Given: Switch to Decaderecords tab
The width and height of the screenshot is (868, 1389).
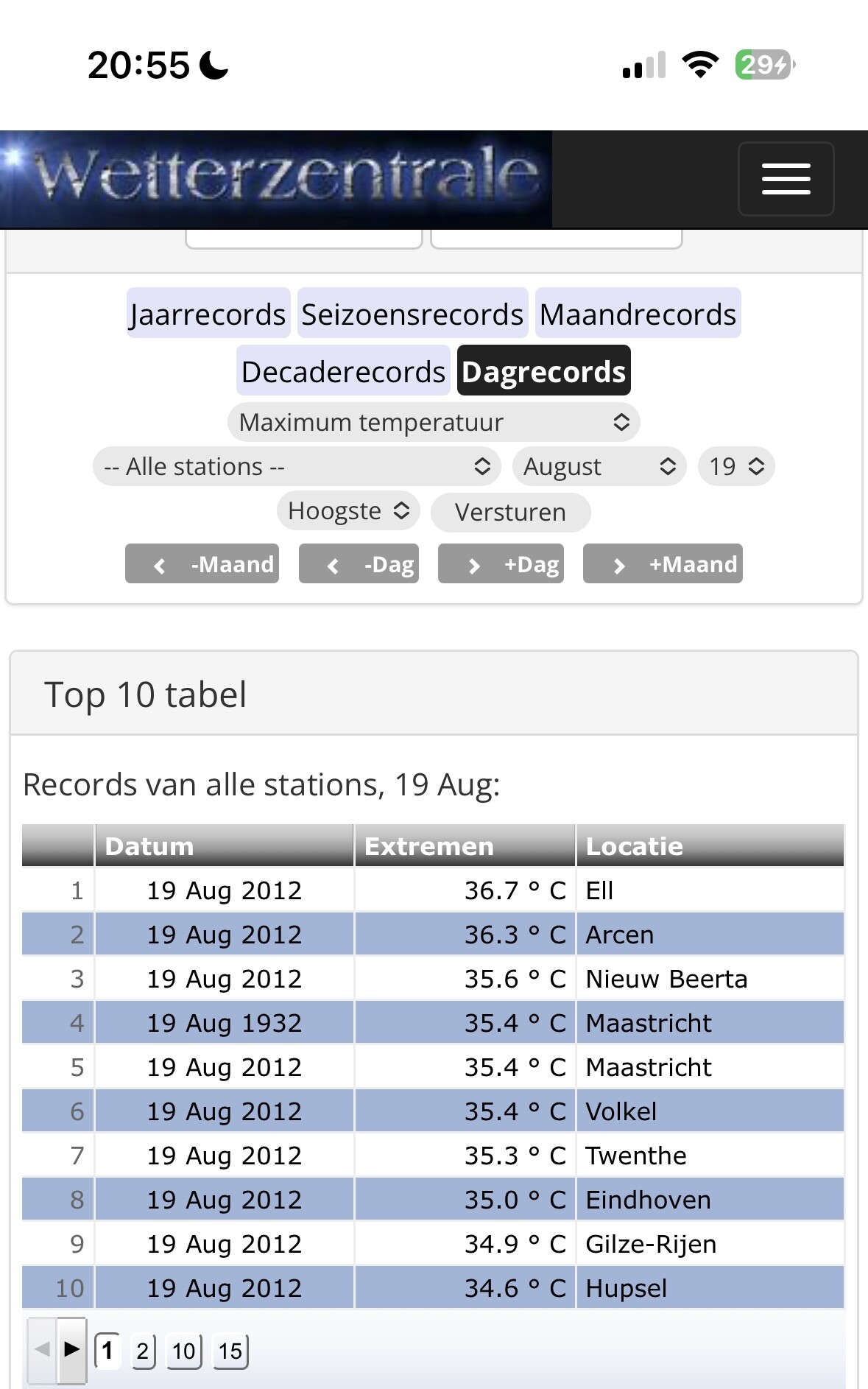Looking at the screenshot, I should pos(343,372).
